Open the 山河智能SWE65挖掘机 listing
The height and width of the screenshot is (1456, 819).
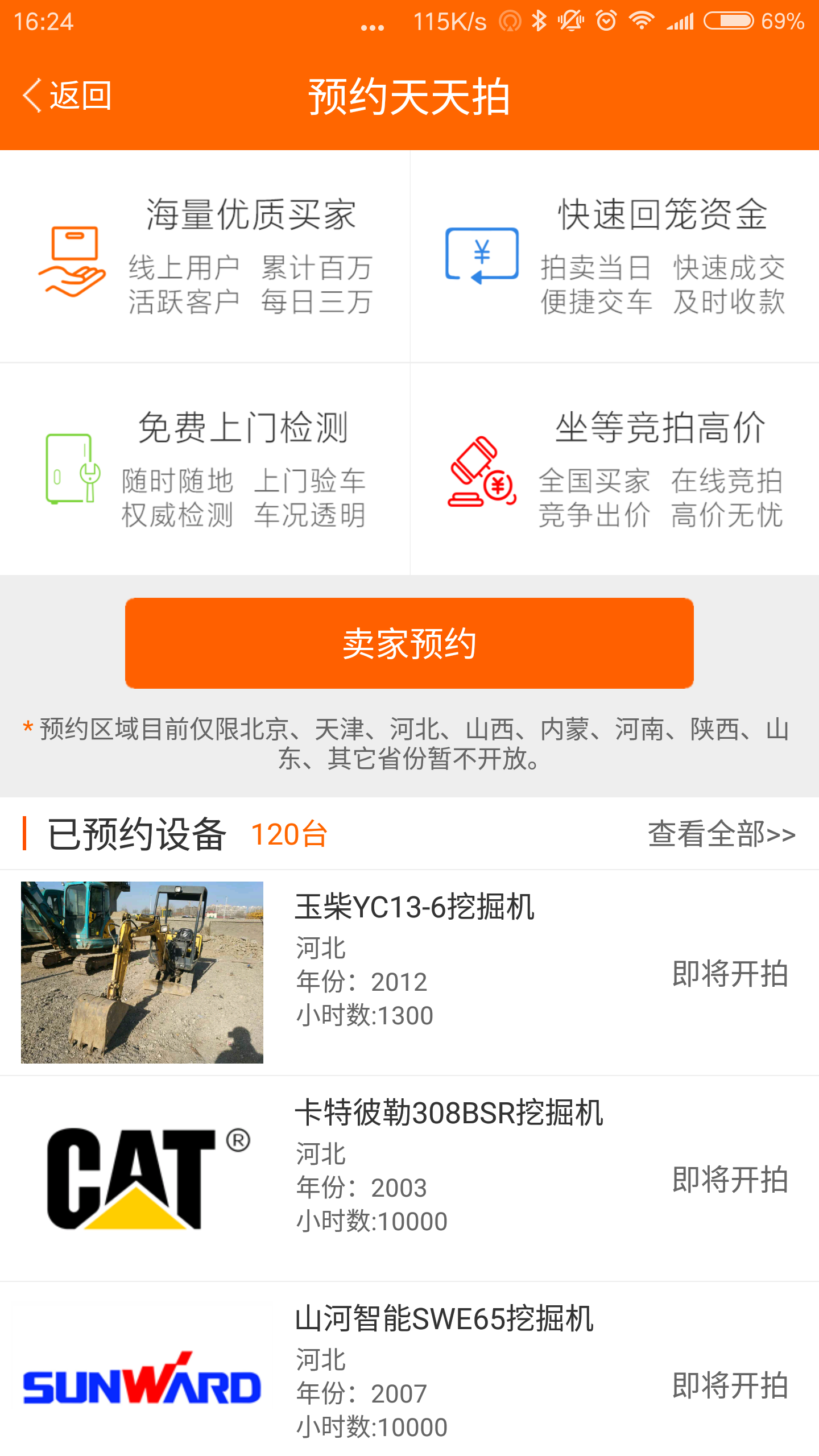[409, 1370]
